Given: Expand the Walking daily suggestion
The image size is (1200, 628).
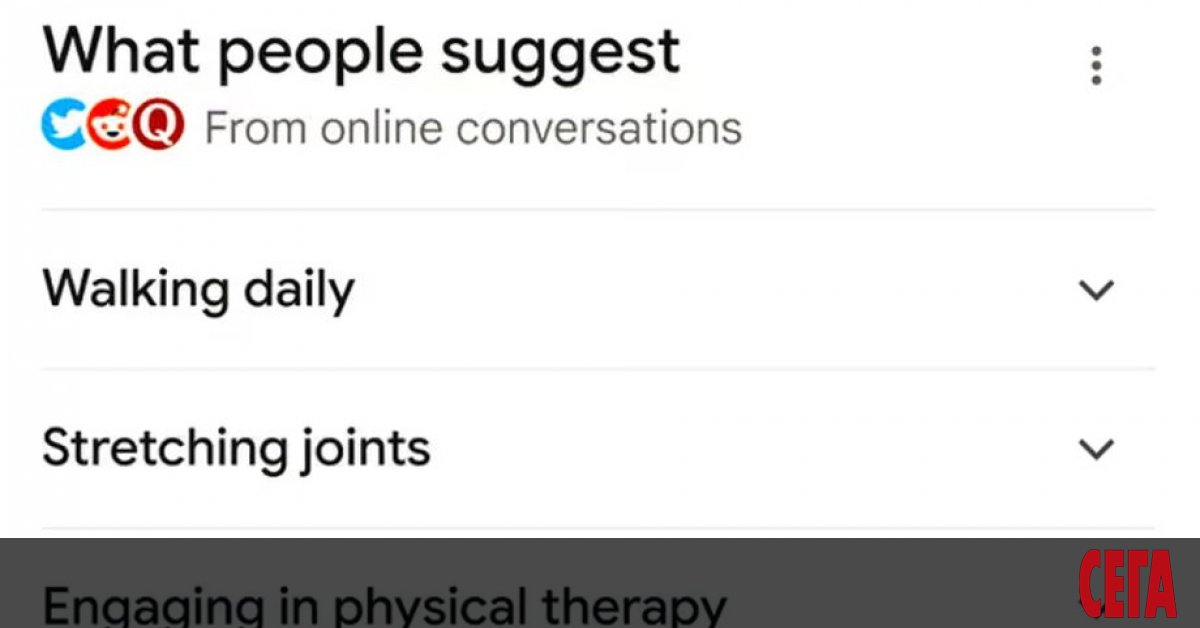Looking at the screenshot, I should 1096,290.
